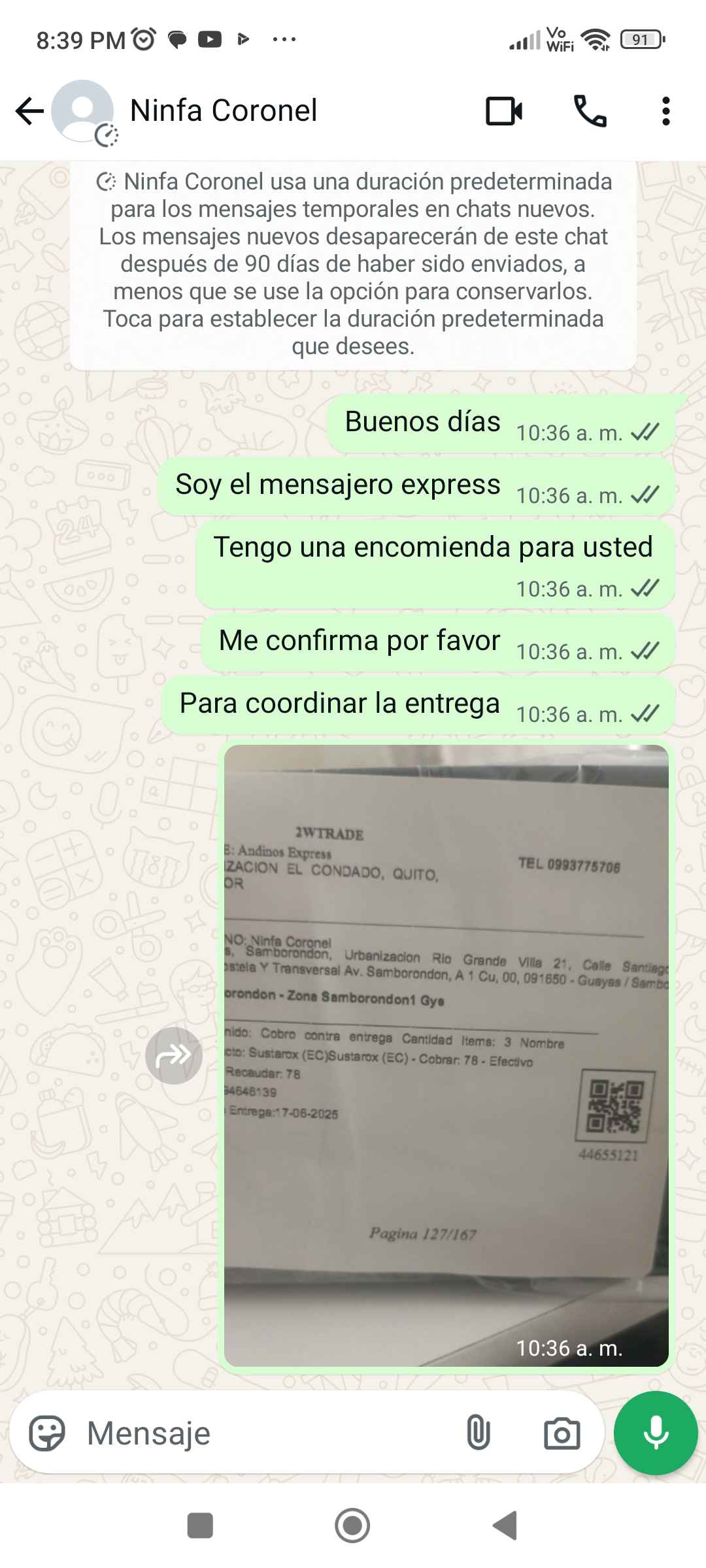Open the camera from the message bar

[562, 1433]
